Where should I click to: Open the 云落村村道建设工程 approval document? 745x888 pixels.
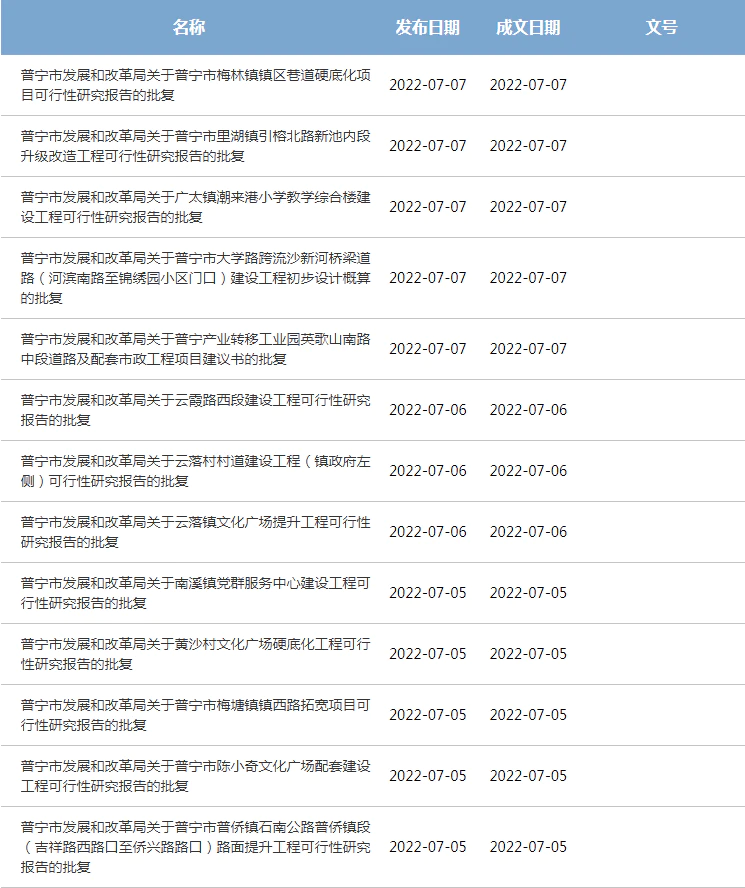pyautogui.click(x=196, y=471)
